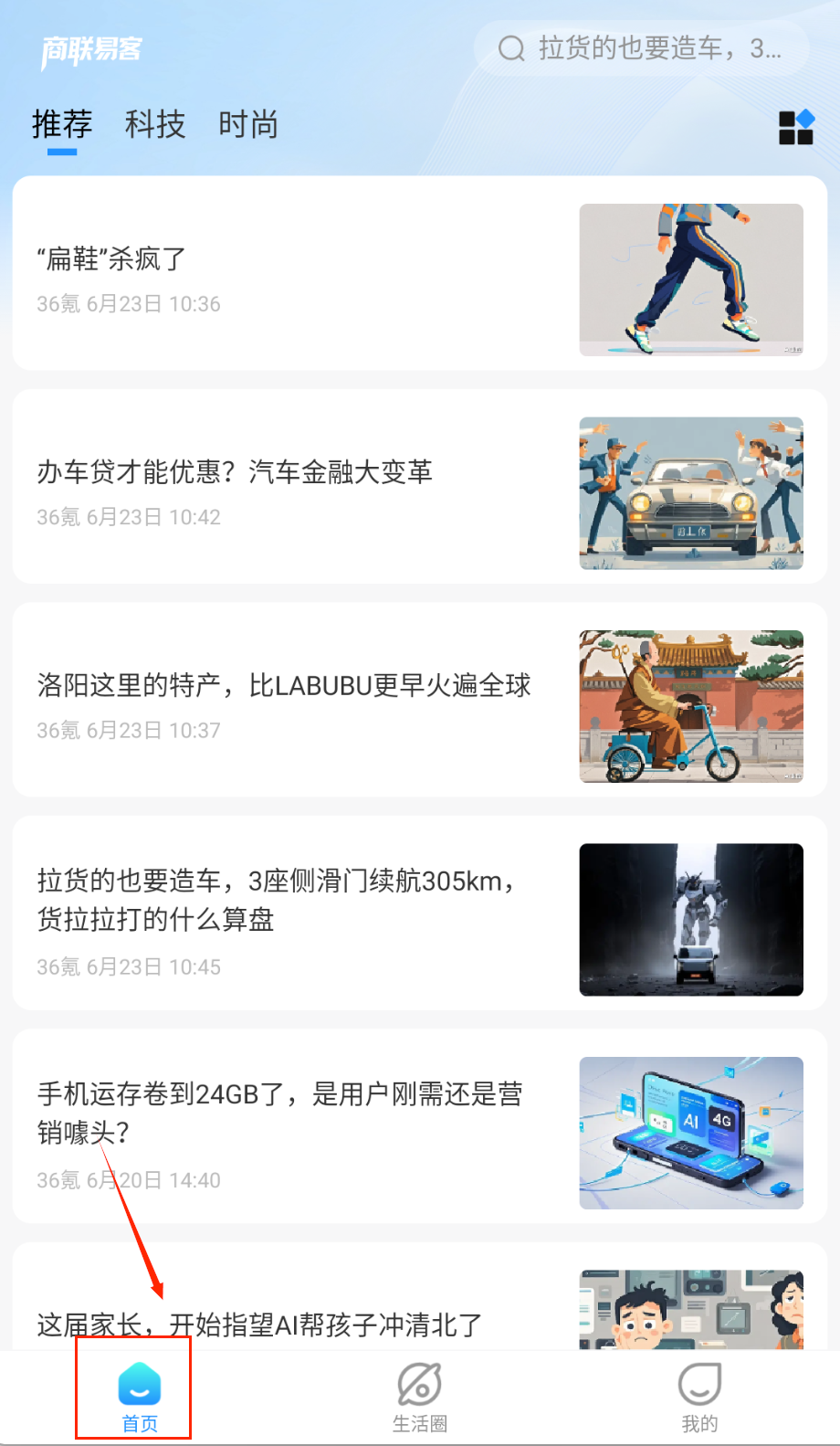The image size is (840, 1446).
Task: Switch to the 推荐 tab
Action: 62,124
